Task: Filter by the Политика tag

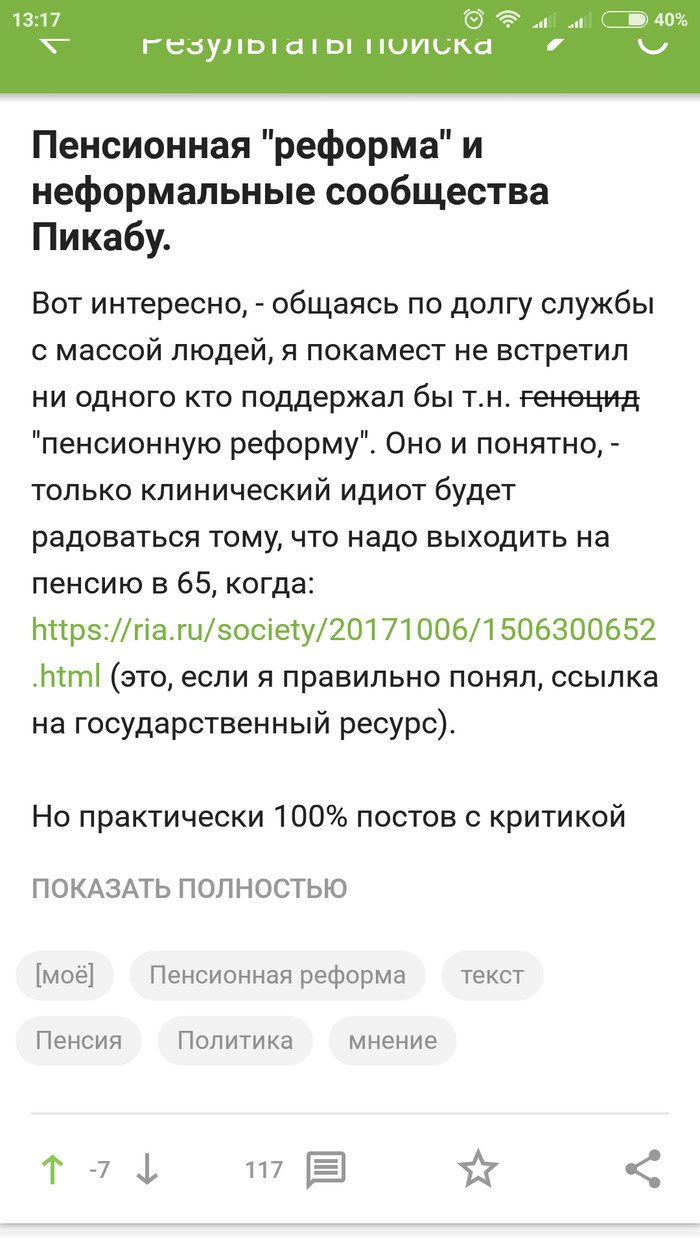Action: pyautogui.click(x=235, y=1041)
